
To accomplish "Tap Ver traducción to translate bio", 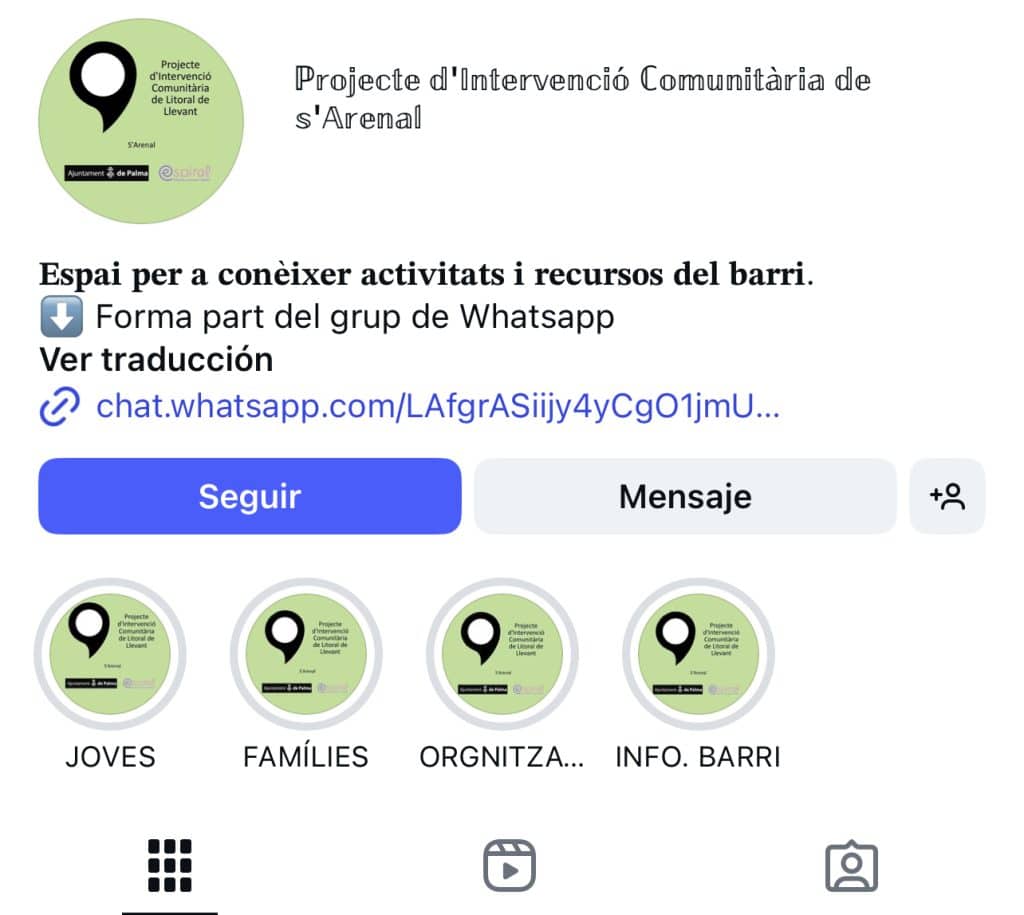I will click(156, 359).
